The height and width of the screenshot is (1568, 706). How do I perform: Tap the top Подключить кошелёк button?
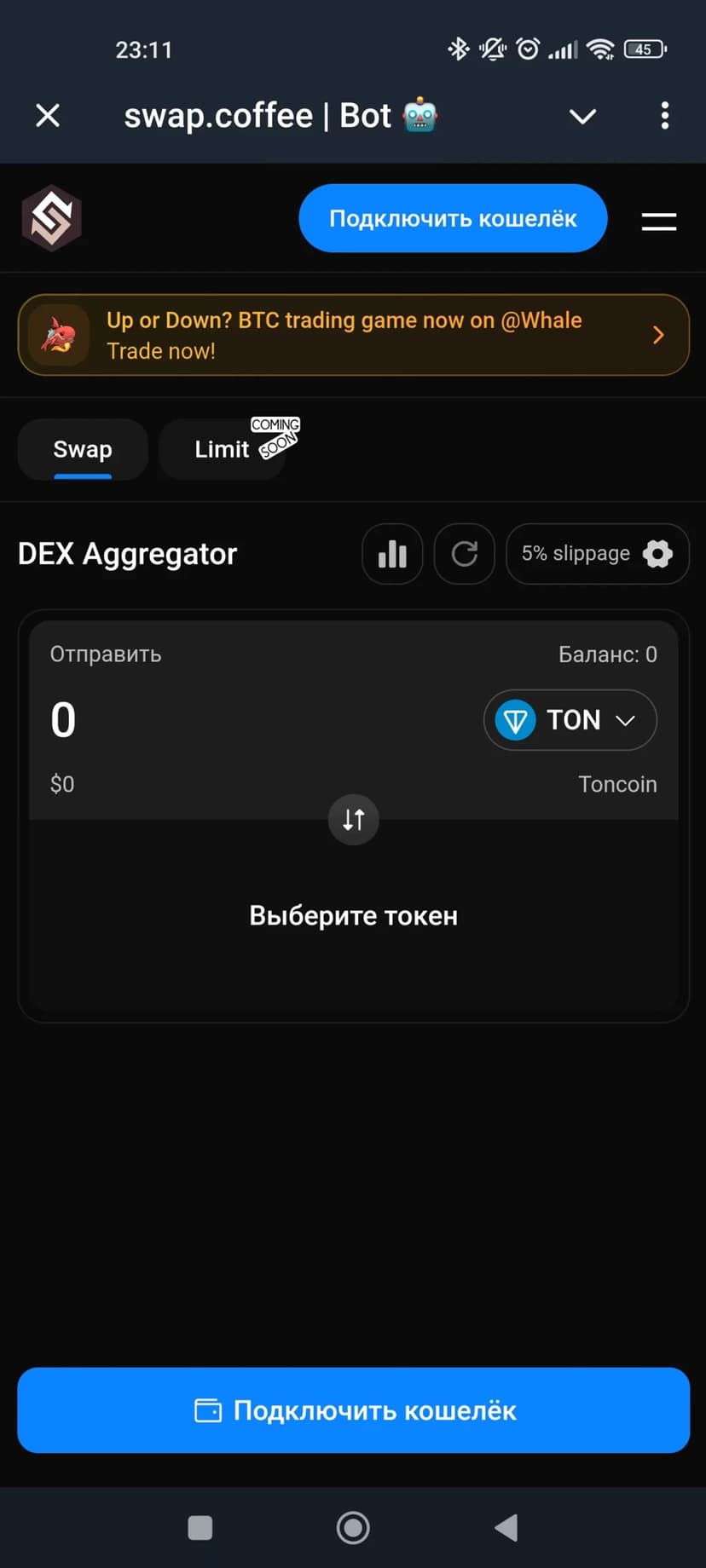[453, 218]
